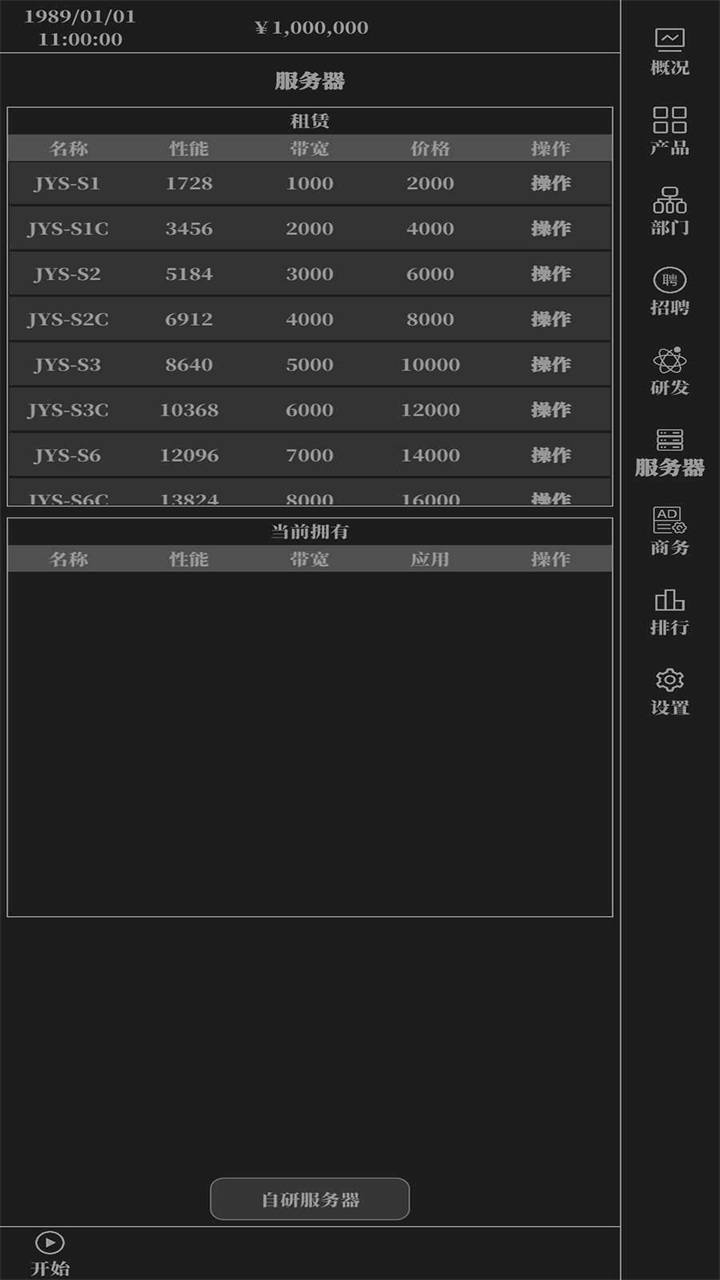
Task: Open the 研发 research section
Action: click(669, 372)
